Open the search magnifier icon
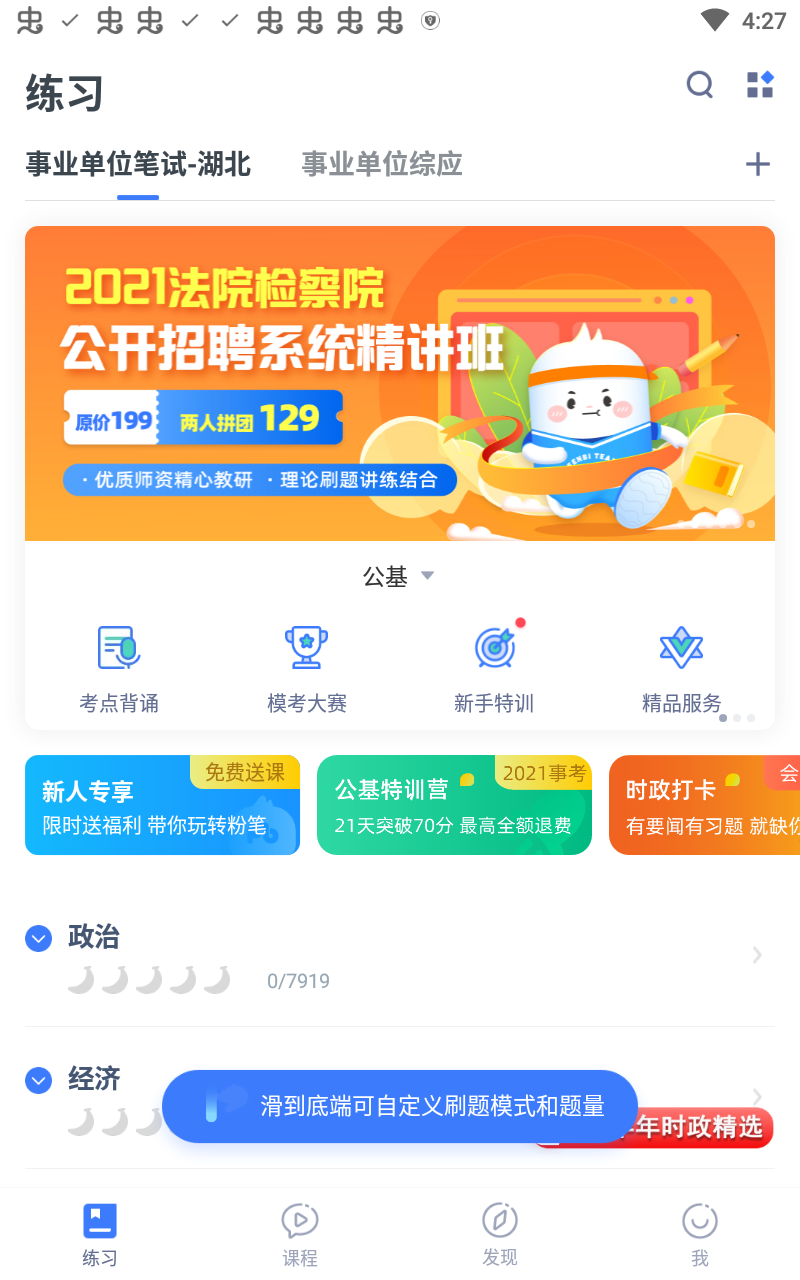This screenshot has width=800, height=1280. click(700, 85)
